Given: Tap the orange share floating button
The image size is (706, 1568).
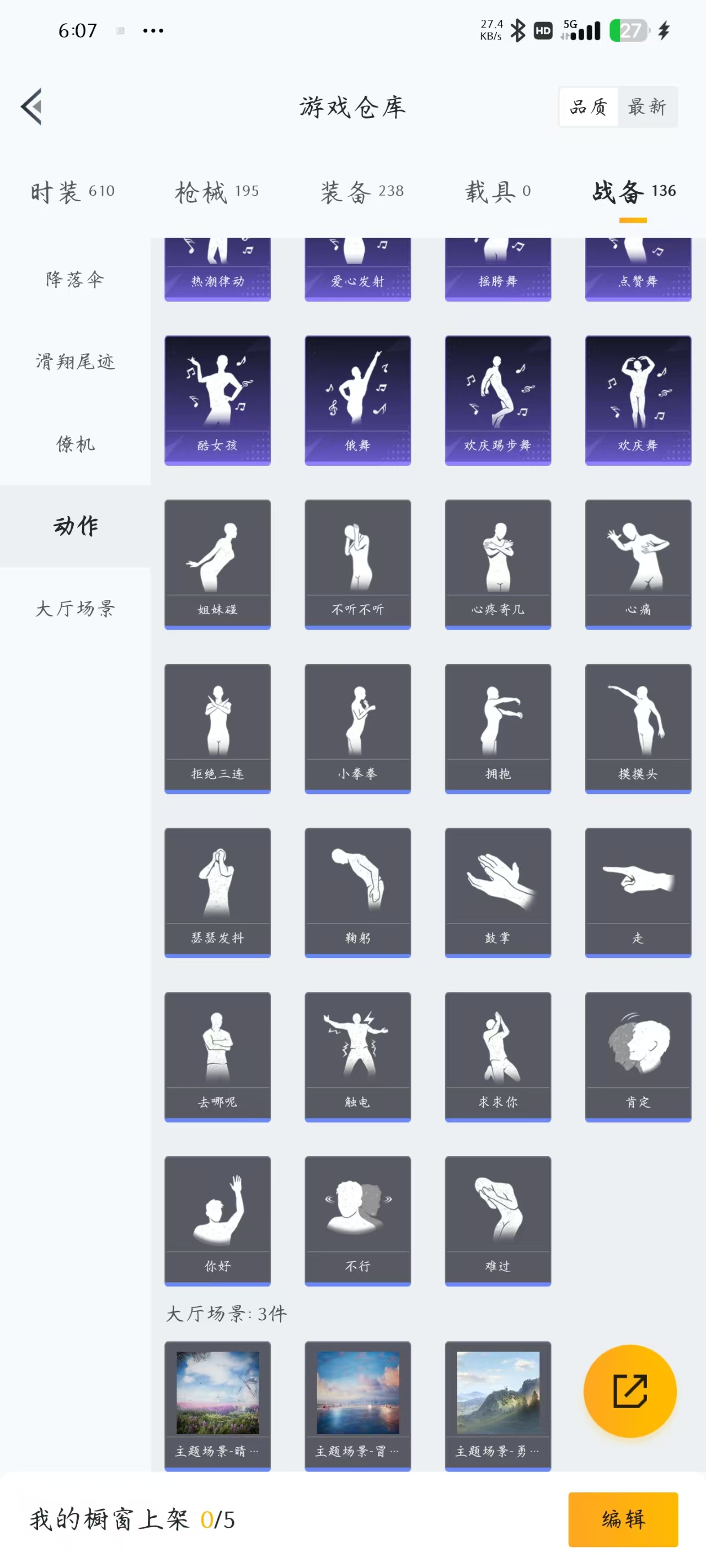Looking at the screenshot, I should [x=629, y=1391].
